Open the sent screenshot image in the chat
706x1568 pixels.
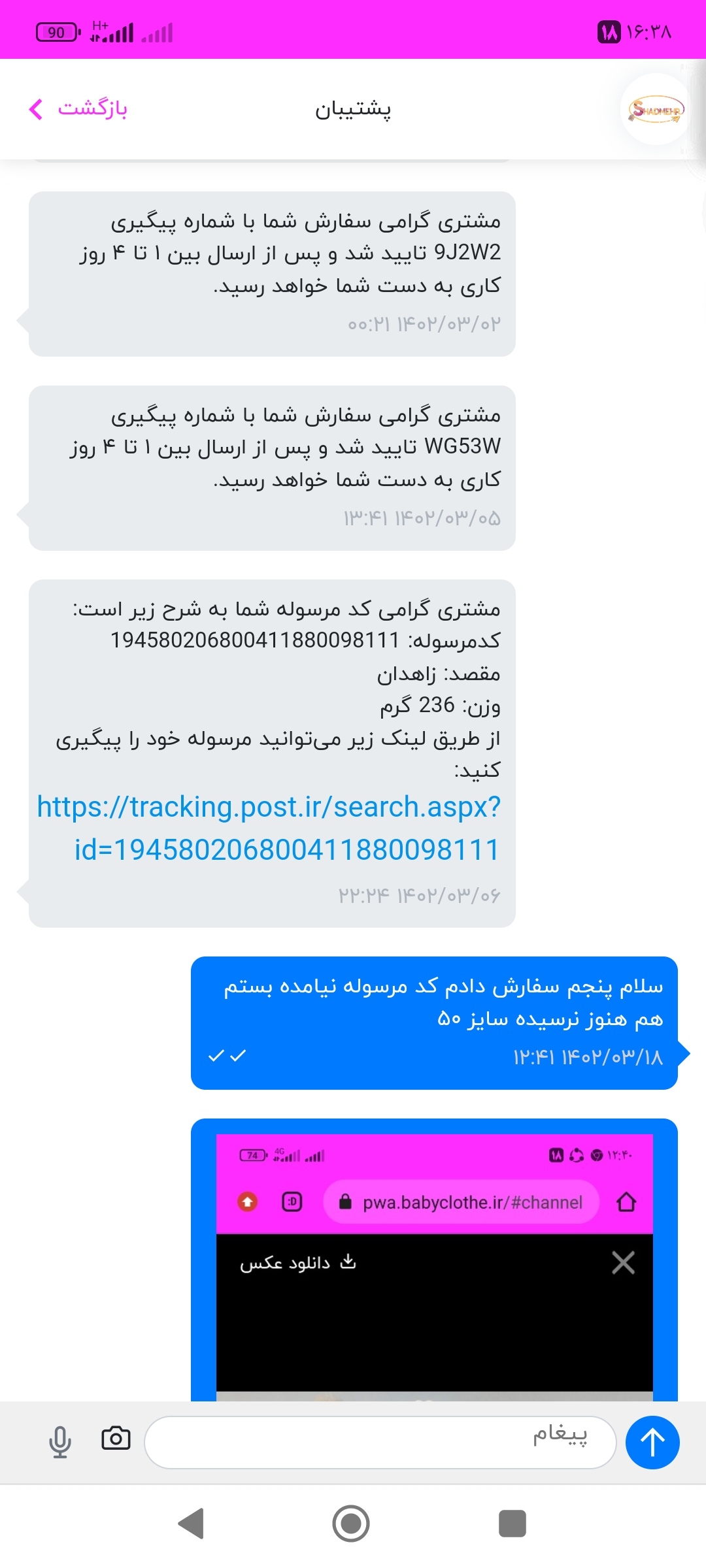coord(434,1267)
